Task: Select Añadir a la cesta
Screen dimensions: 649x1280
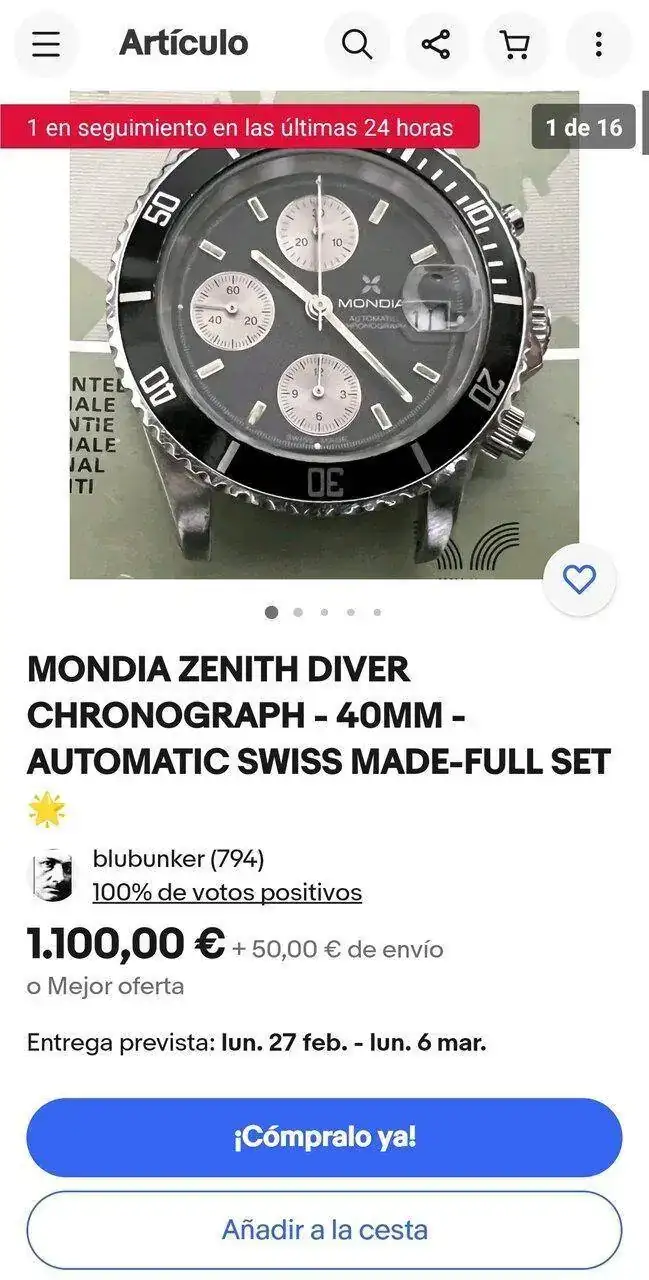Action: 324,1229
